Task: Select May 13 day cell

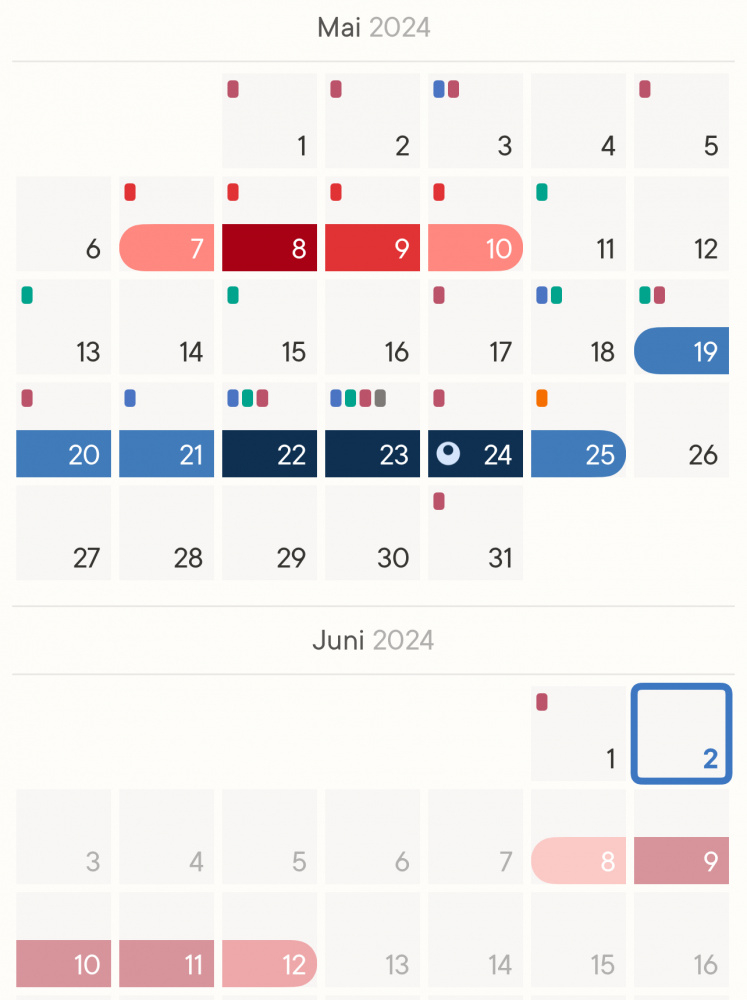Action: (64, 327)
